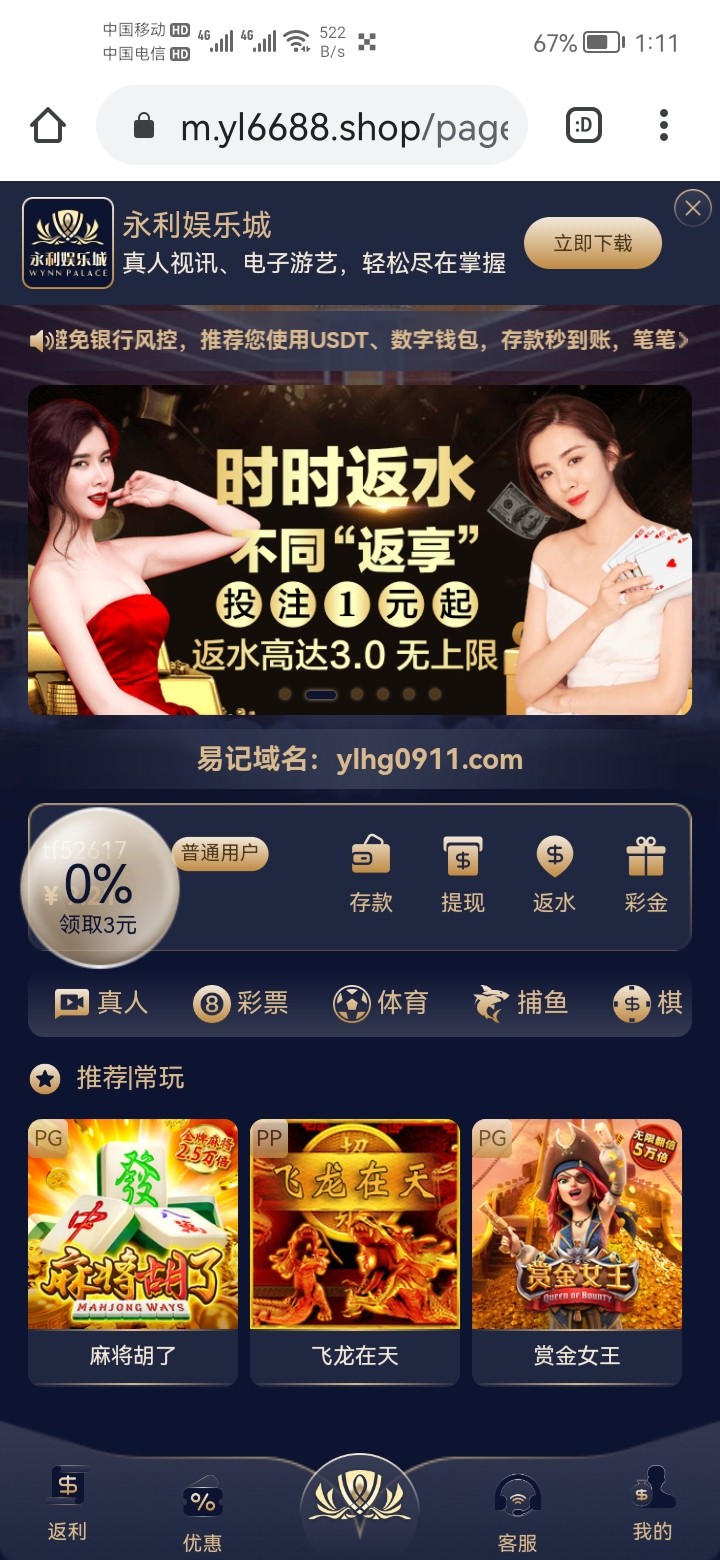Open the browser home page

pyautogui.click(x=48, y=126)
